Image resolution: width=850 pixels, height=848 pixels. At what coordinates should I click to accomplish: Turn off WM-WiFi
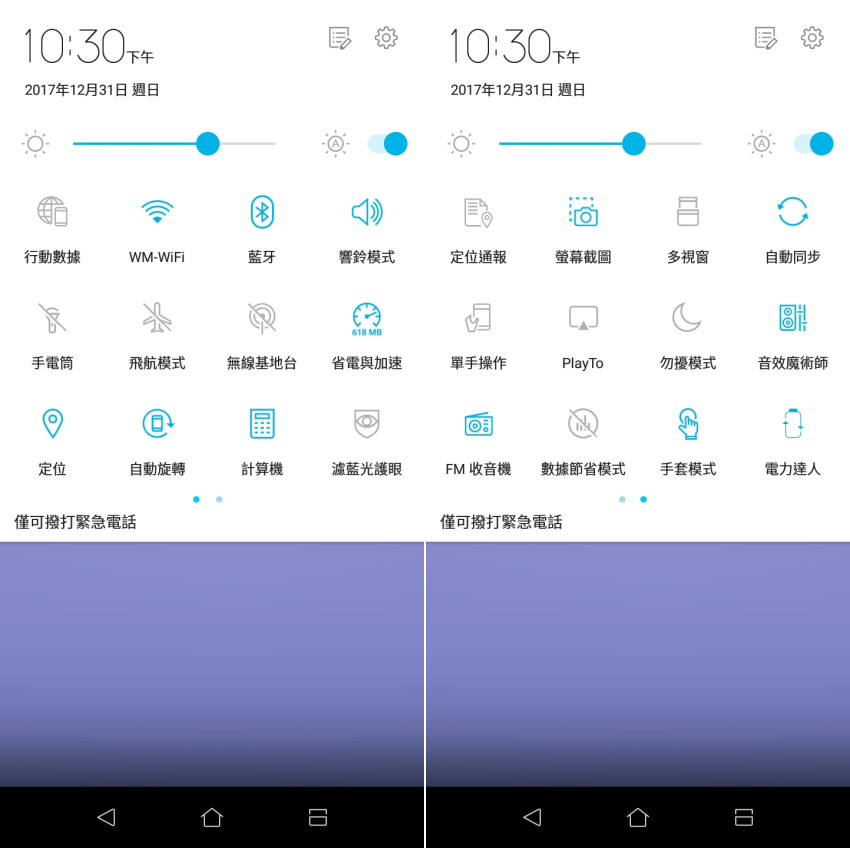(x=157, y=212)
